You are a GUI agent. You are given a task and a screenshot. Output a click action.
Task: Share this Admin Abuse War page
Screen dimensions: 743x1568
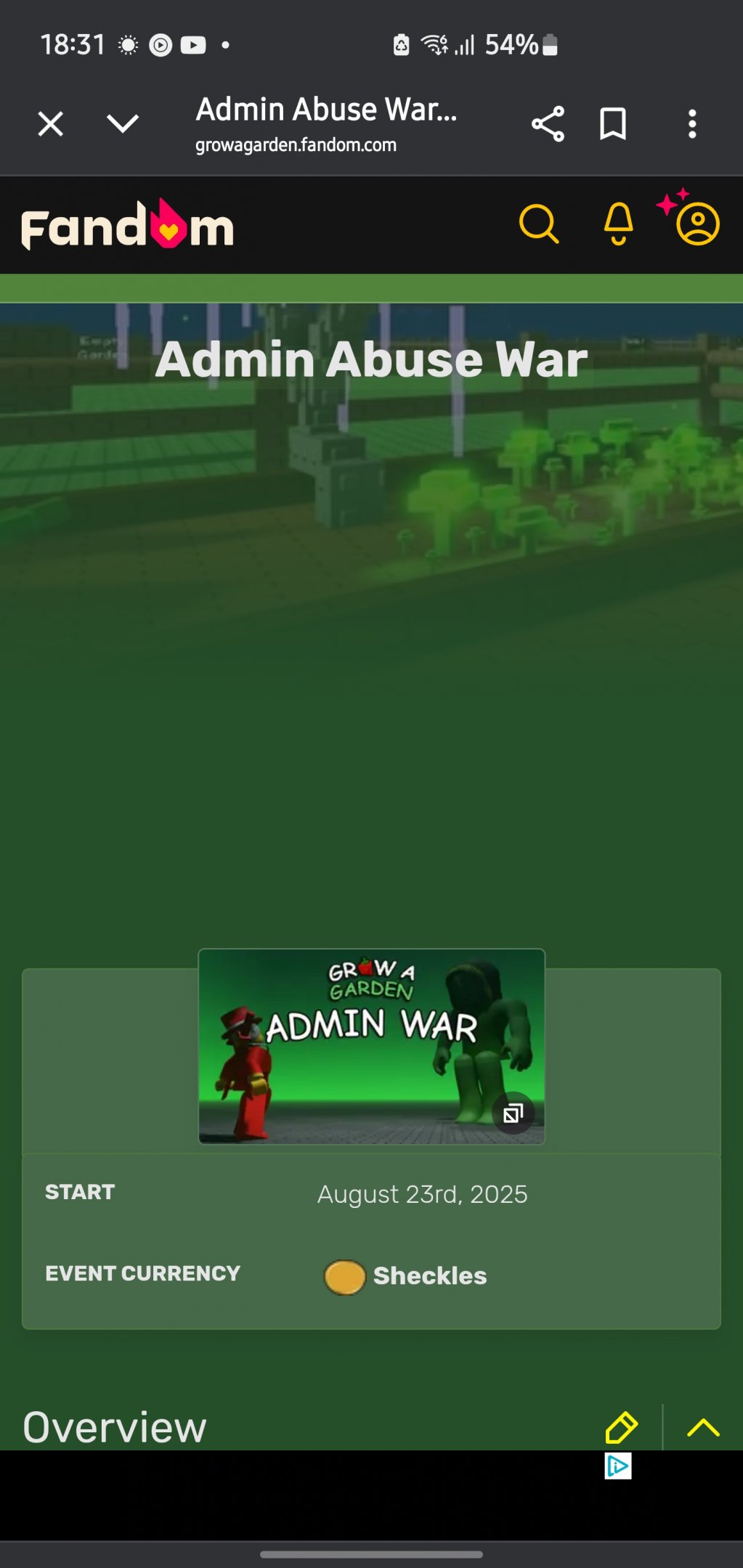pos(548,123)
